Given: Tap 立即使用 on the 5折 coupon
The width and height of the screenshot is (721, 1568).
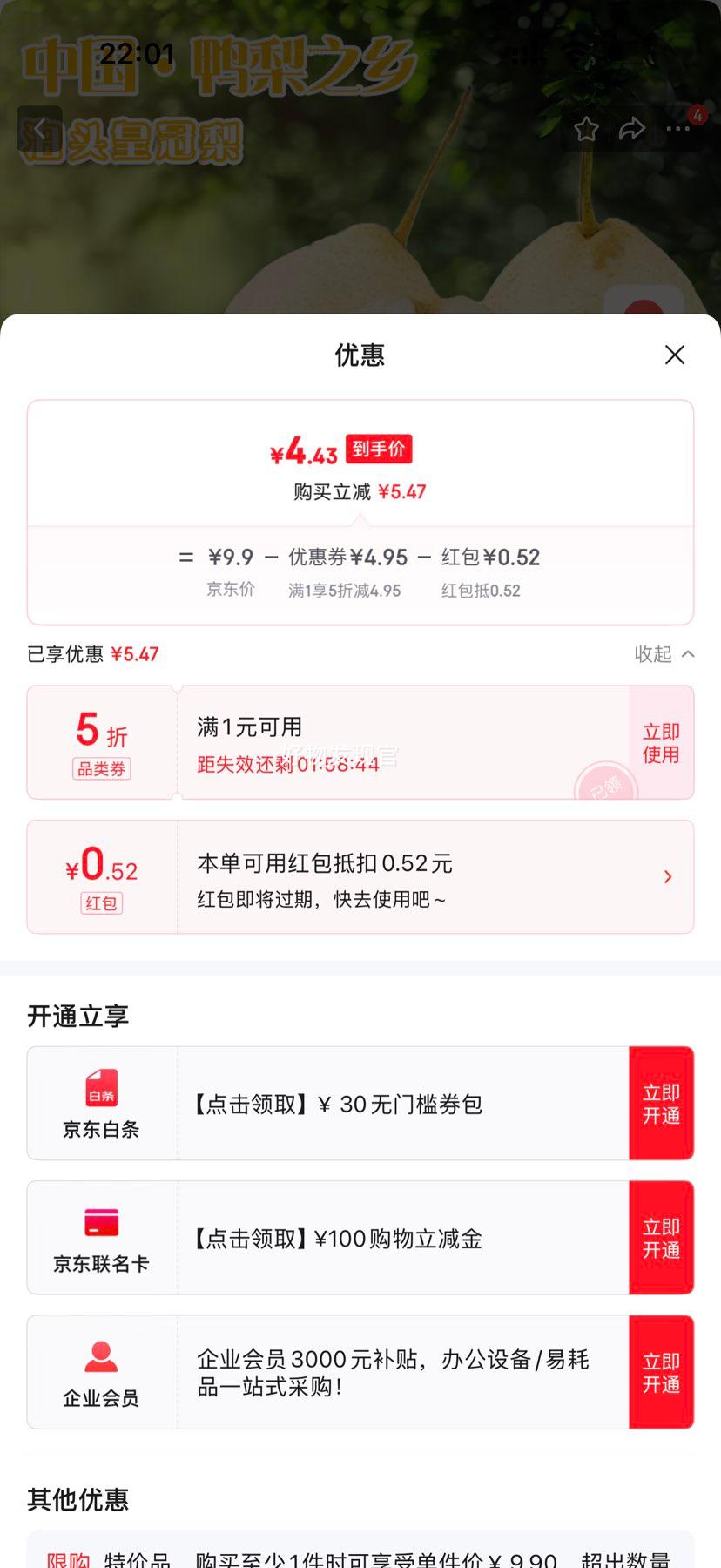Looking at the screenshot, I should pyautogui.click(x=661, y=743).
